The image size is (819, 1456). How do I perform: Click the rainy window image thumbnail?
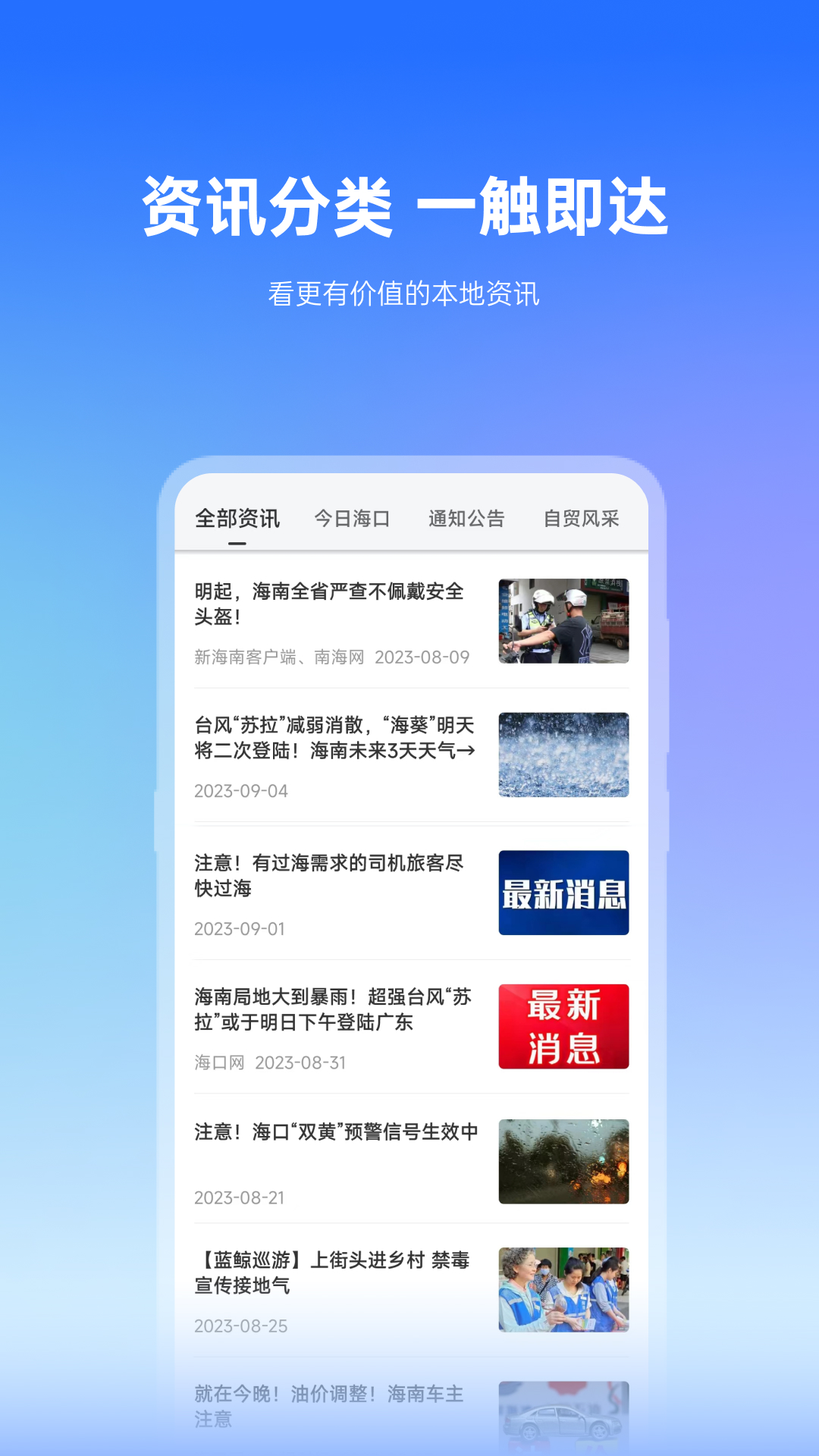563,1161
